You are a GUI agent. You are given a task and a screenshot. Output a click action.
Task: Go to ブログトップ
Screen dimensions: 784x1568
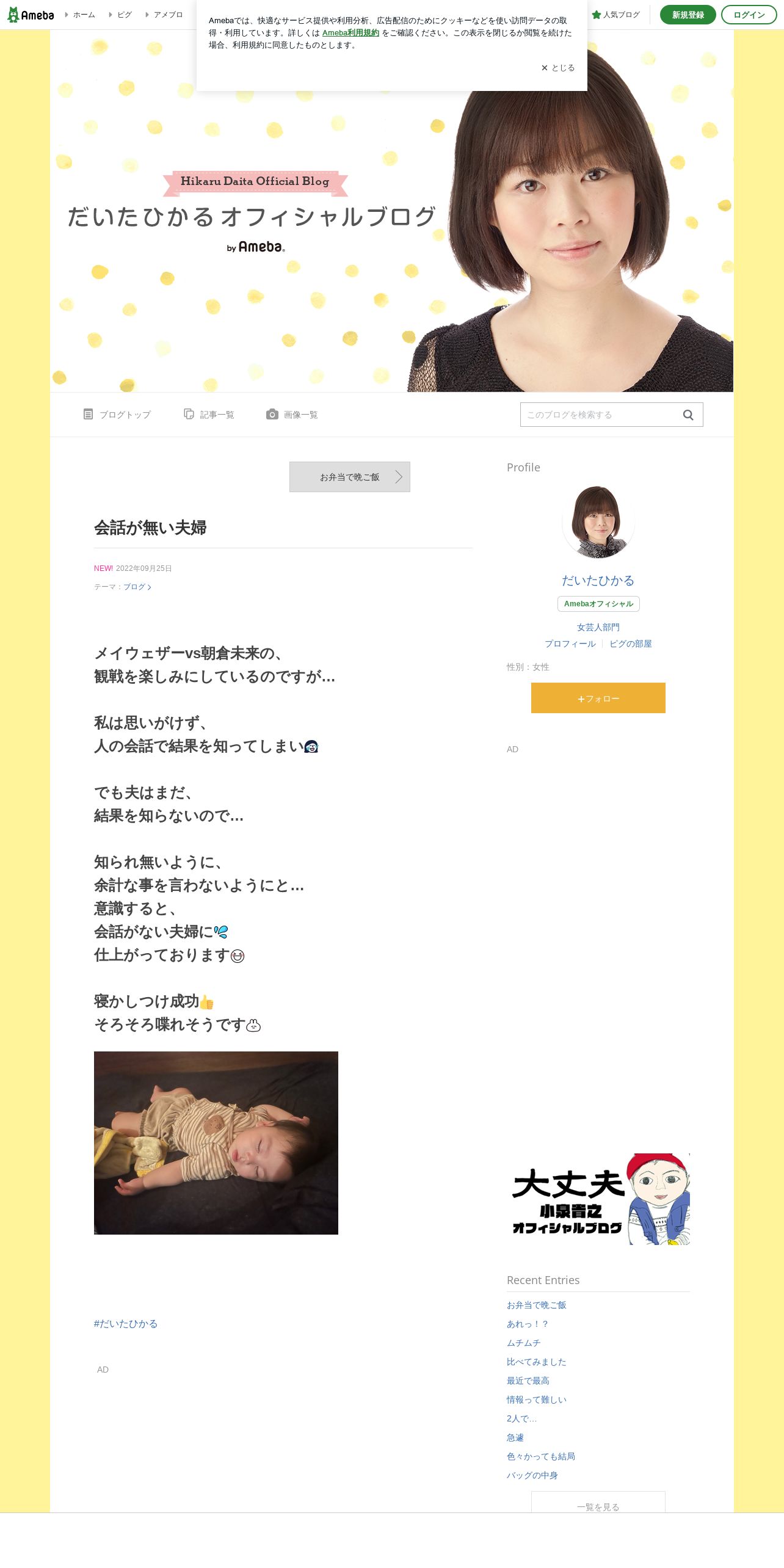(117, 415)
